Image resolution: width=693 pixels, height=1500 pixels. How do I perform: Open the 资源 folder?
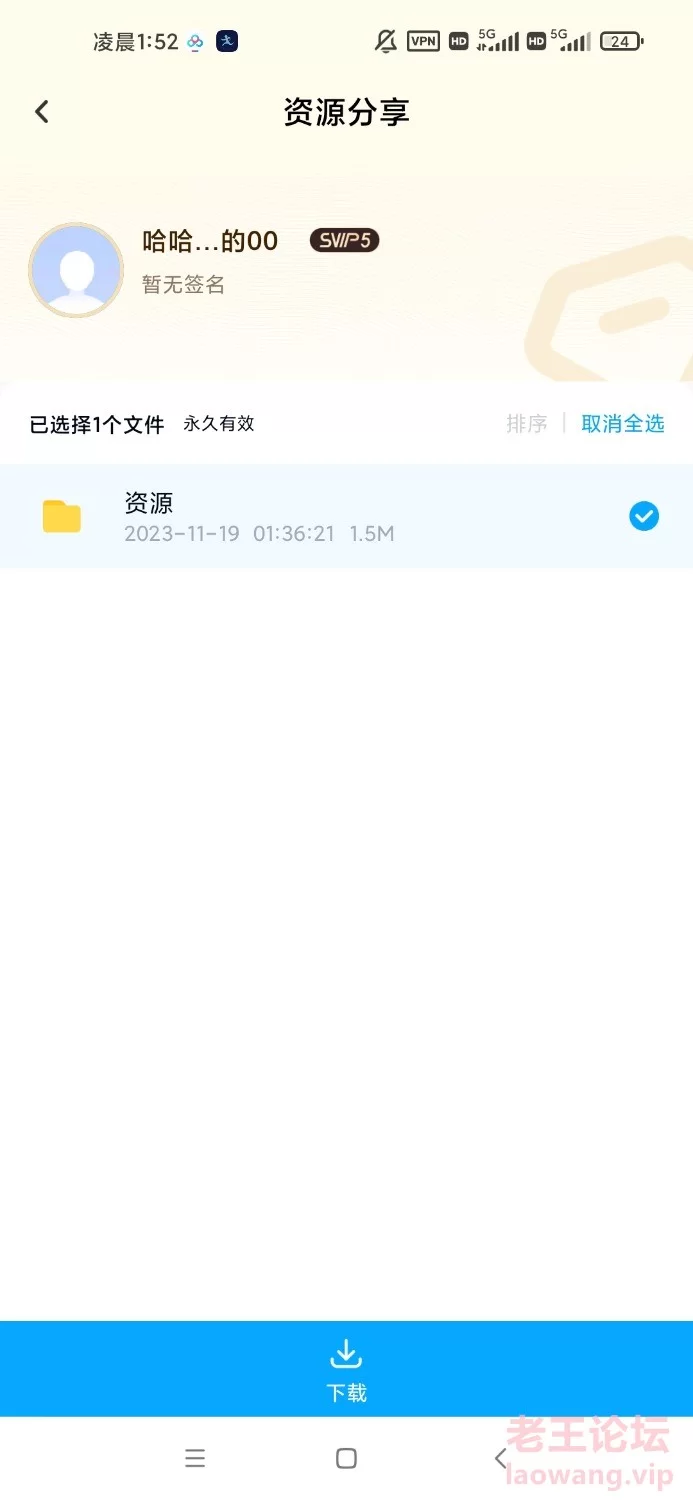tap(346, 516)
